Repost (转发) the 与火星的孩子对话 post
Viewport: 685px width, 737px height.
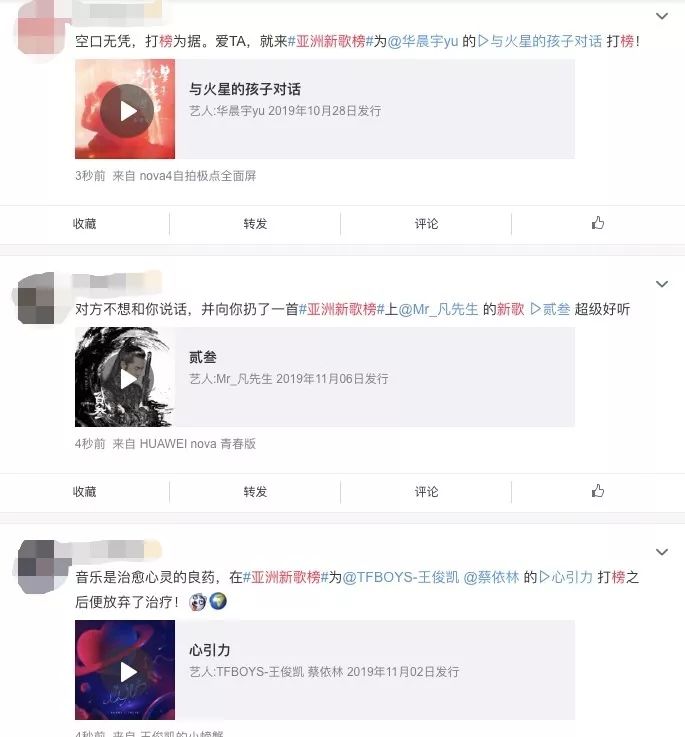pyautogui.click(x=255, y=224)
